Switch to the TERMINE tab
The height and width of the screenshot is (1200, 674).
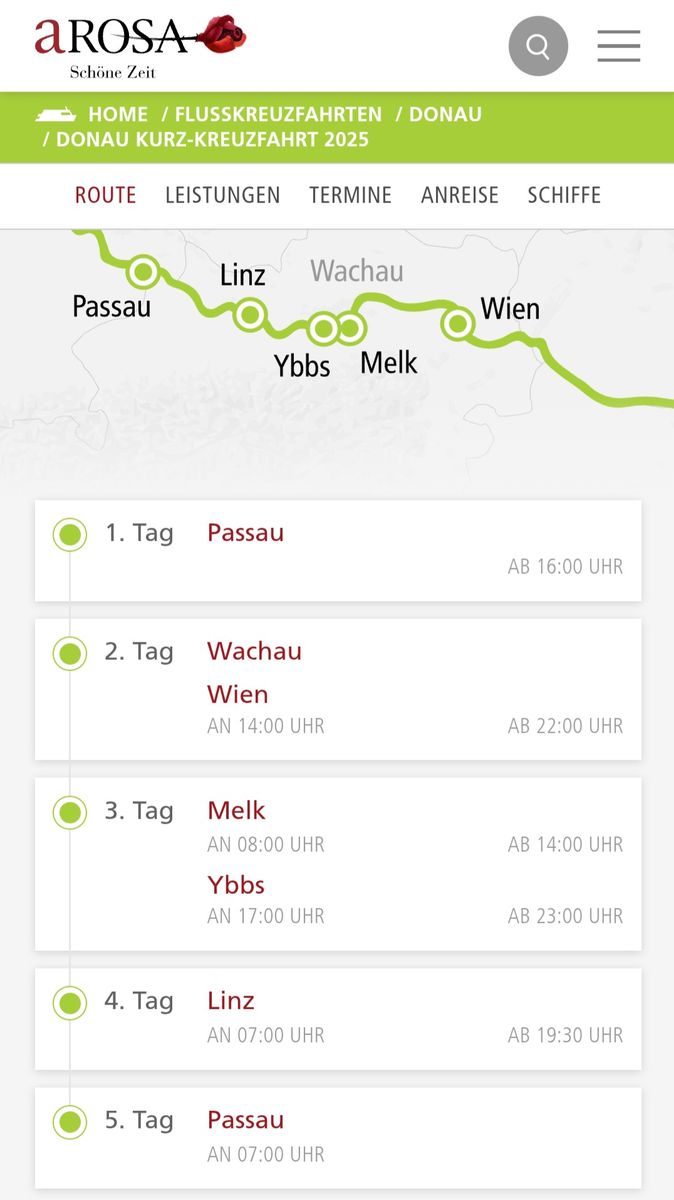pos(350,195)
